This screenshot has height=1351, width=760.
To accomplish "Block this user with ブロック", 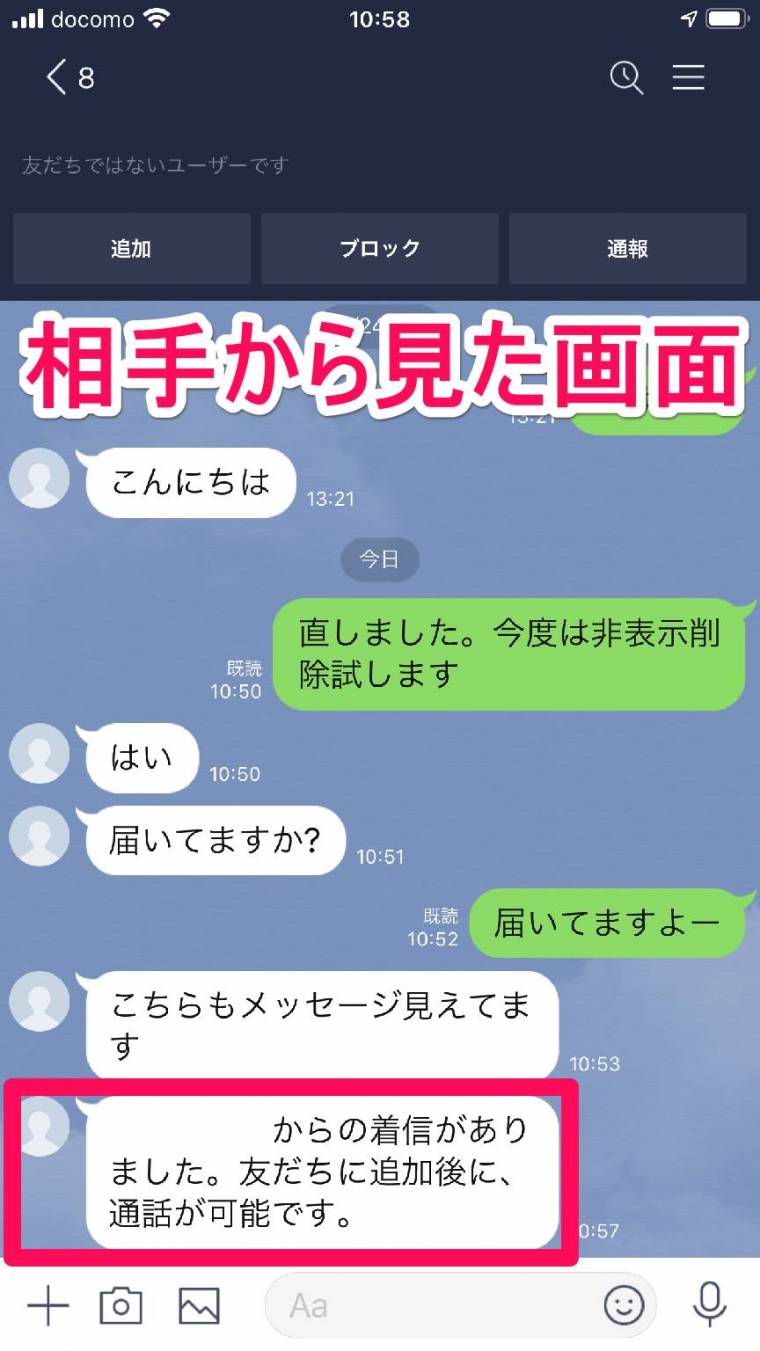I will (380, 248).
